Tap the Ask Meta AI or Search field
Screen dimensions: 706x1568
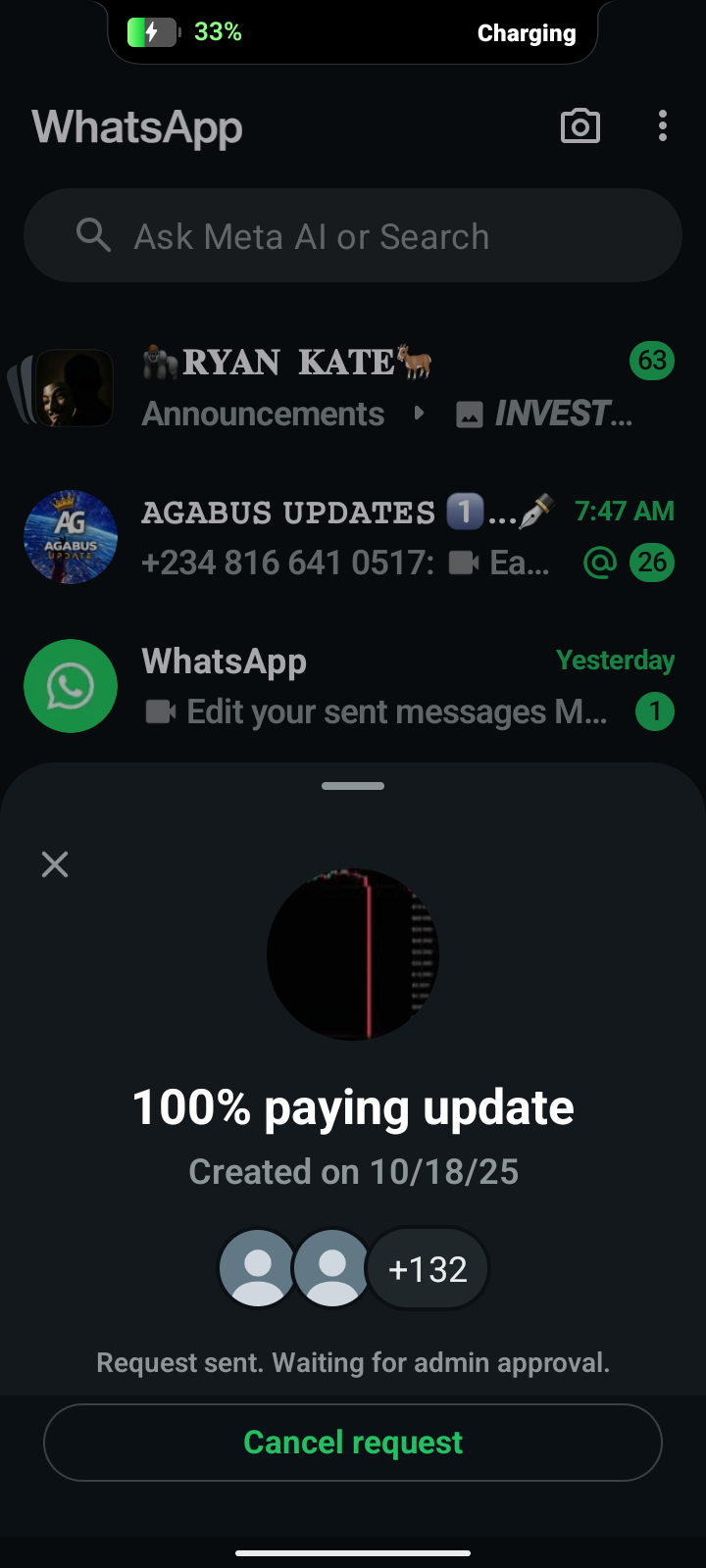pos(353,236)
